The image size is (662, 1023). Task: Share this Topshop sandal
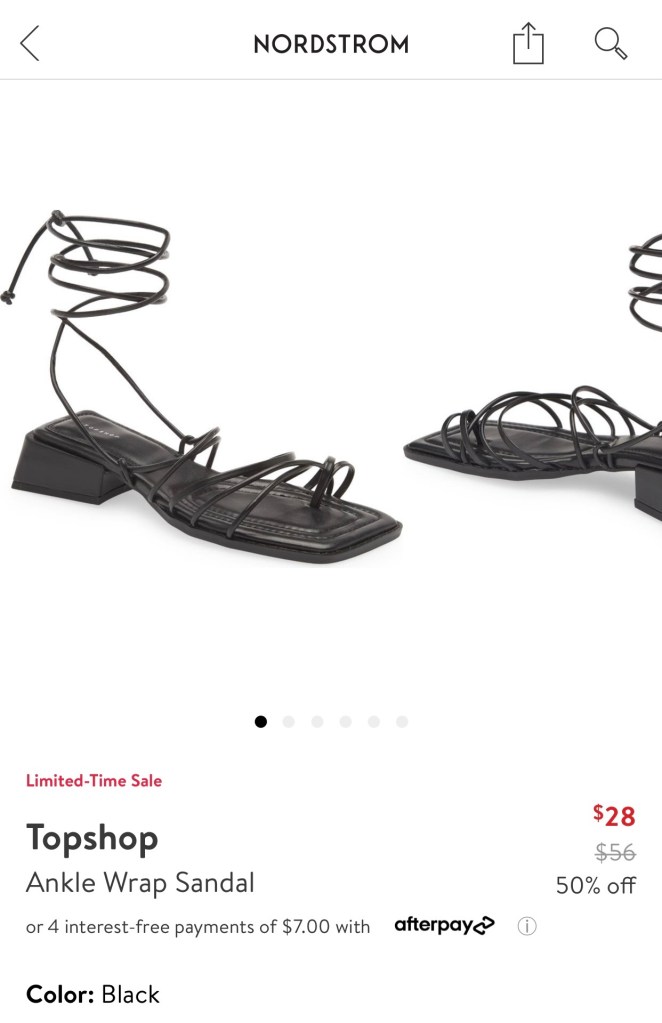(x=527, y=44)
